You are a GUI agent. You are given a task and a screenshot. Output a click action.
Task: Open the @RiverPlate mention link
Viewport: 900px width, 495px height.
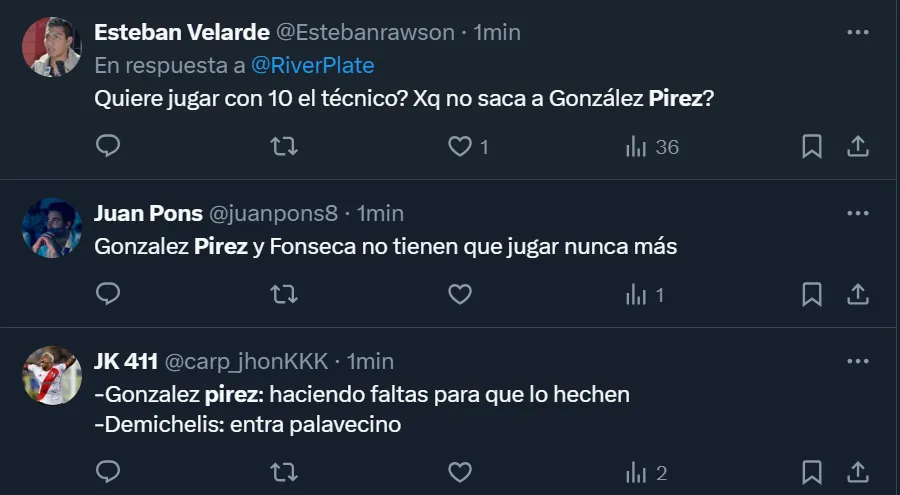(x=312, y=65)
